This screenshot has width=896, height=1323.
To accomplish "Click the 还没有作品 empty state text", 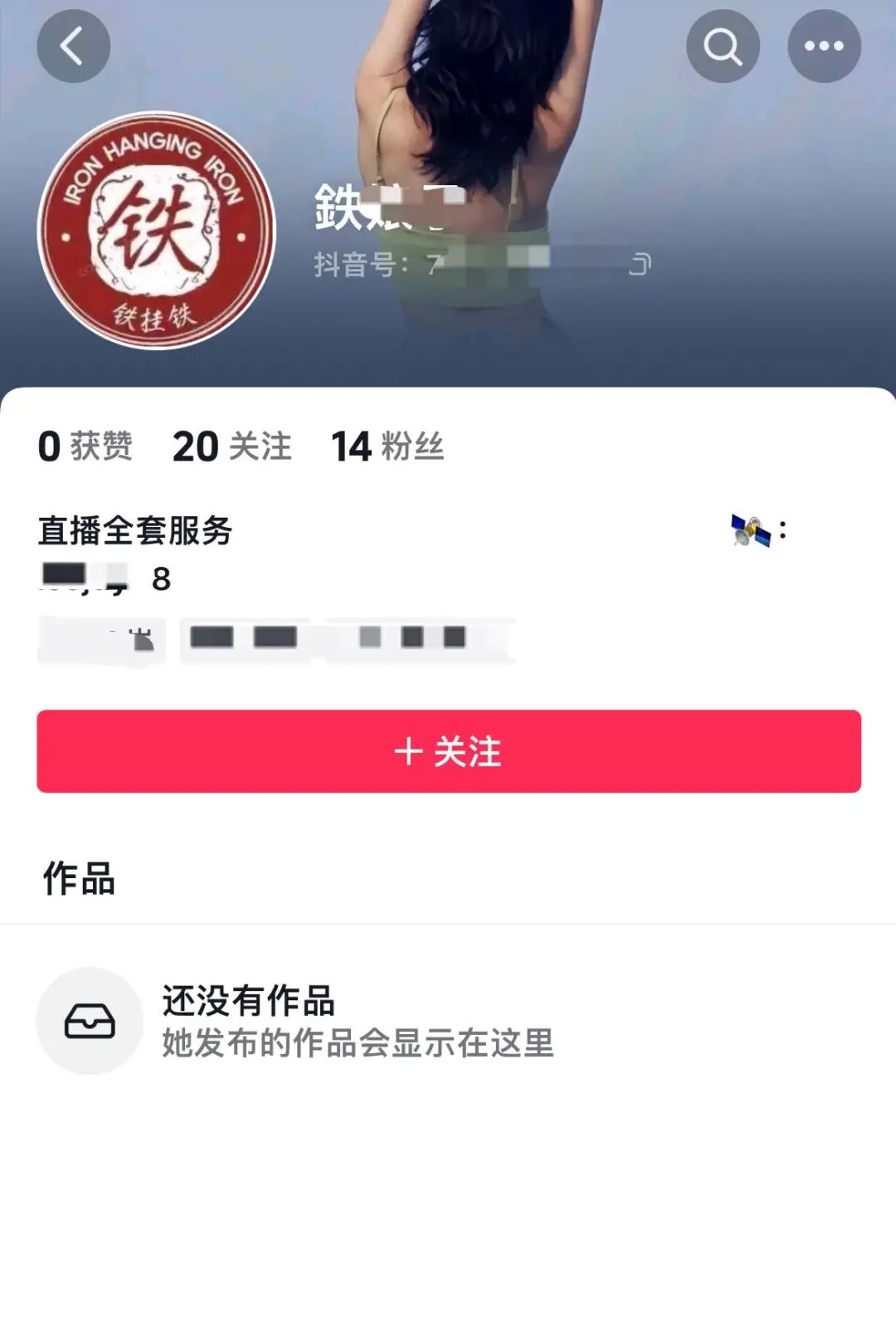I will tap(248, 1001).
